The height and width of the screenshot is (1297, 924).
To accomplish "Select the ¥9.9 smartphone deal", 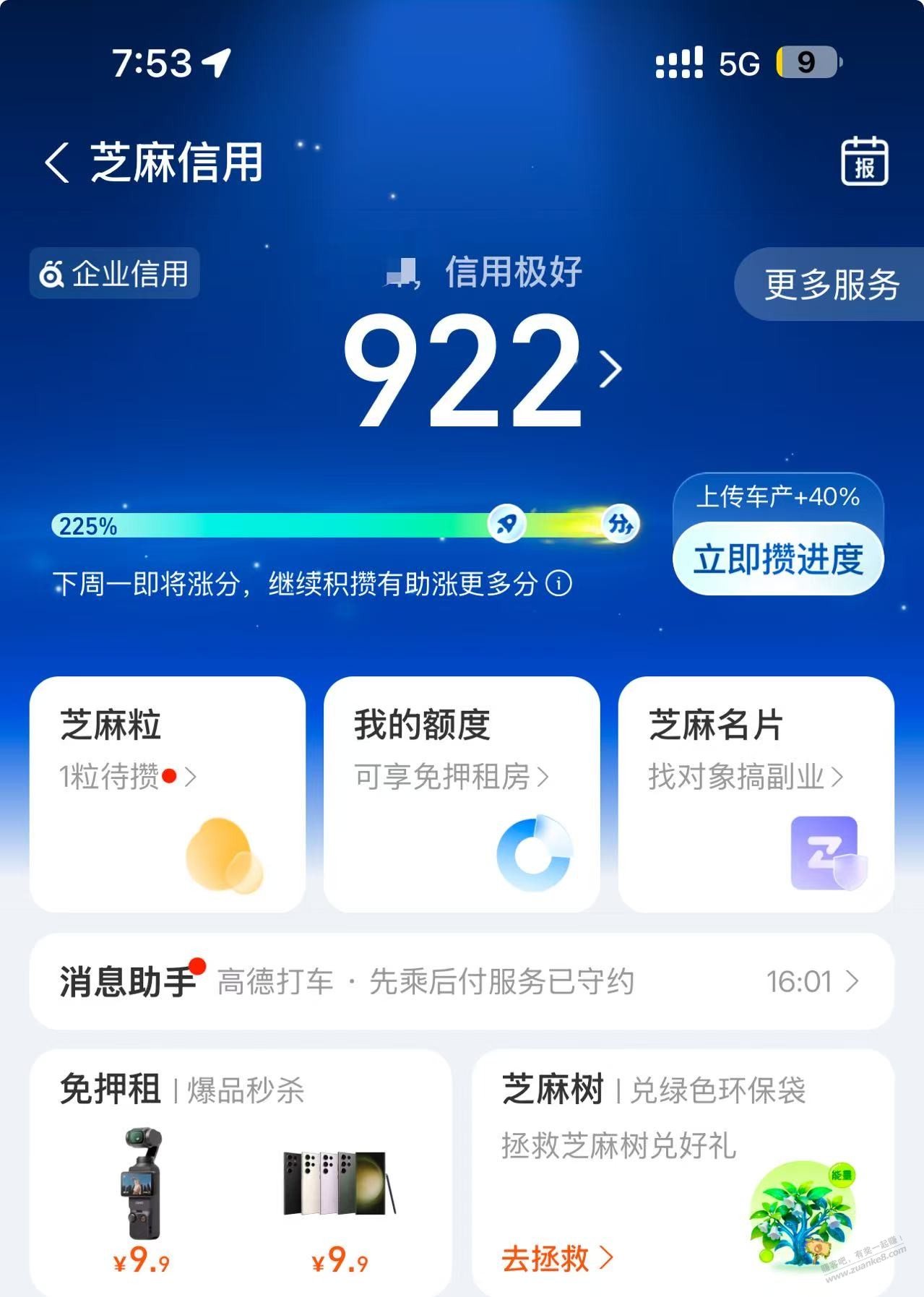I will click(x=340, y=1199).
